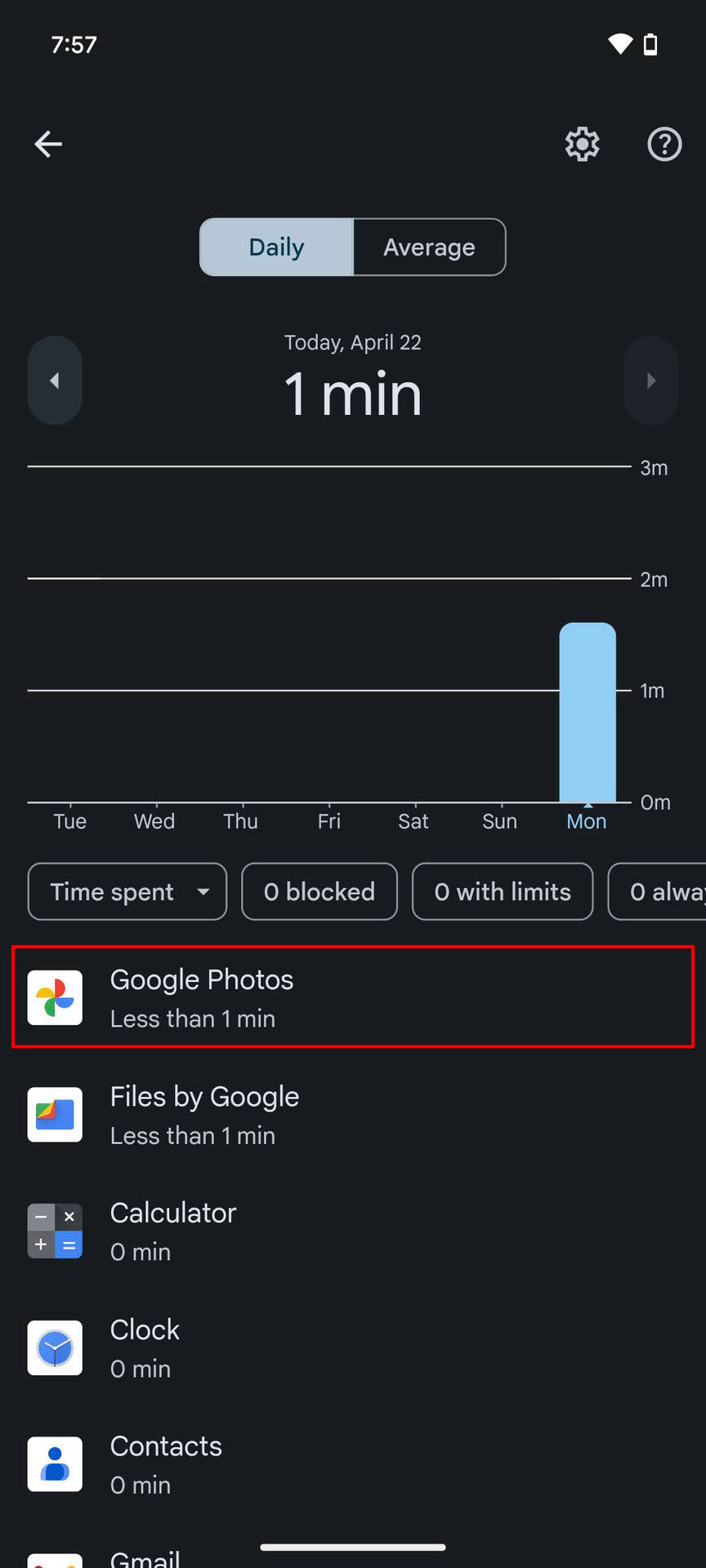Screen dimensions: 706x1568
Task: Open Contacts usage details
Action: click(x=353, y=1464)
